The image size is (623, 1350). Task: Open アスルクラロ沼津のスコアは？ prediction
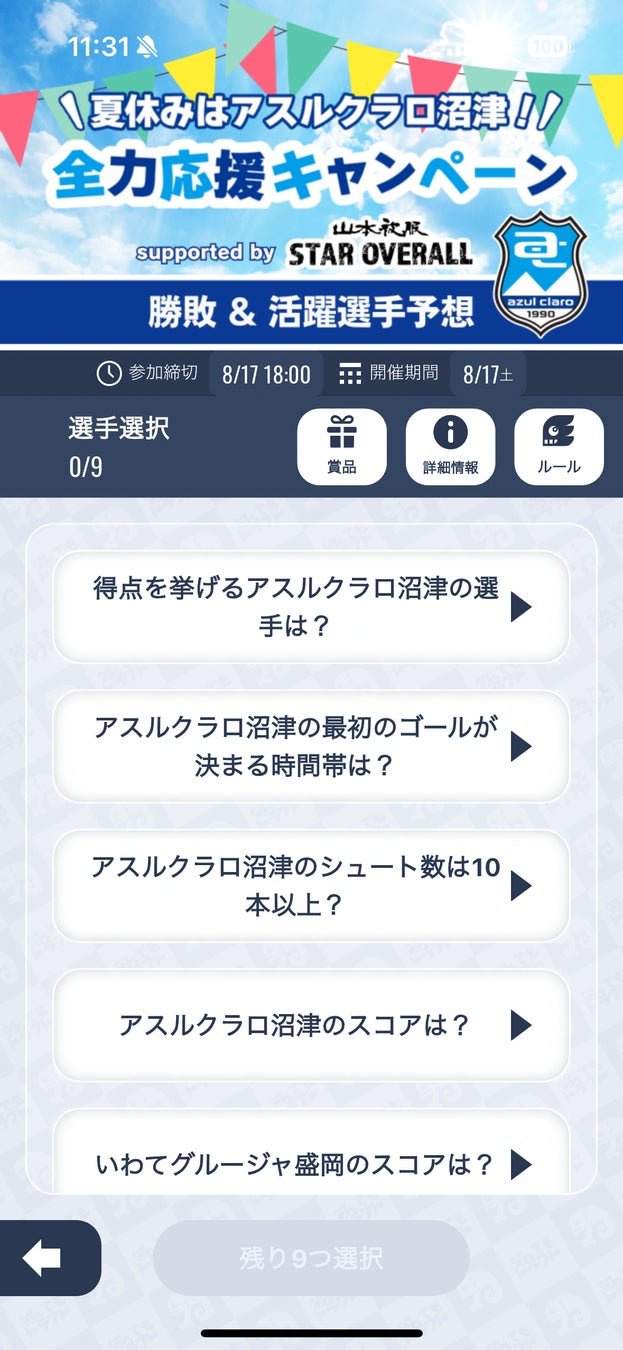click(311, 1025)
